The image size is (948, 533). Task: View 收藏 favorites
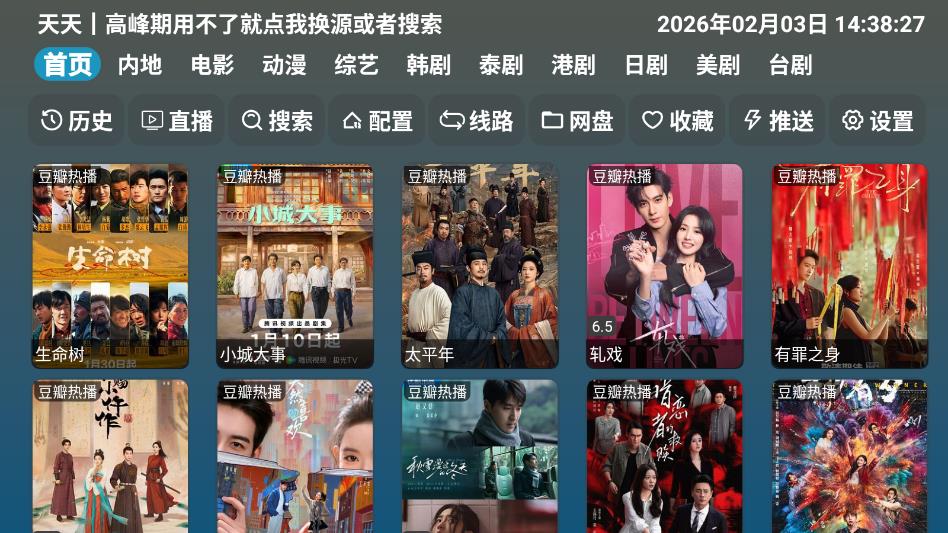(677, 121)
